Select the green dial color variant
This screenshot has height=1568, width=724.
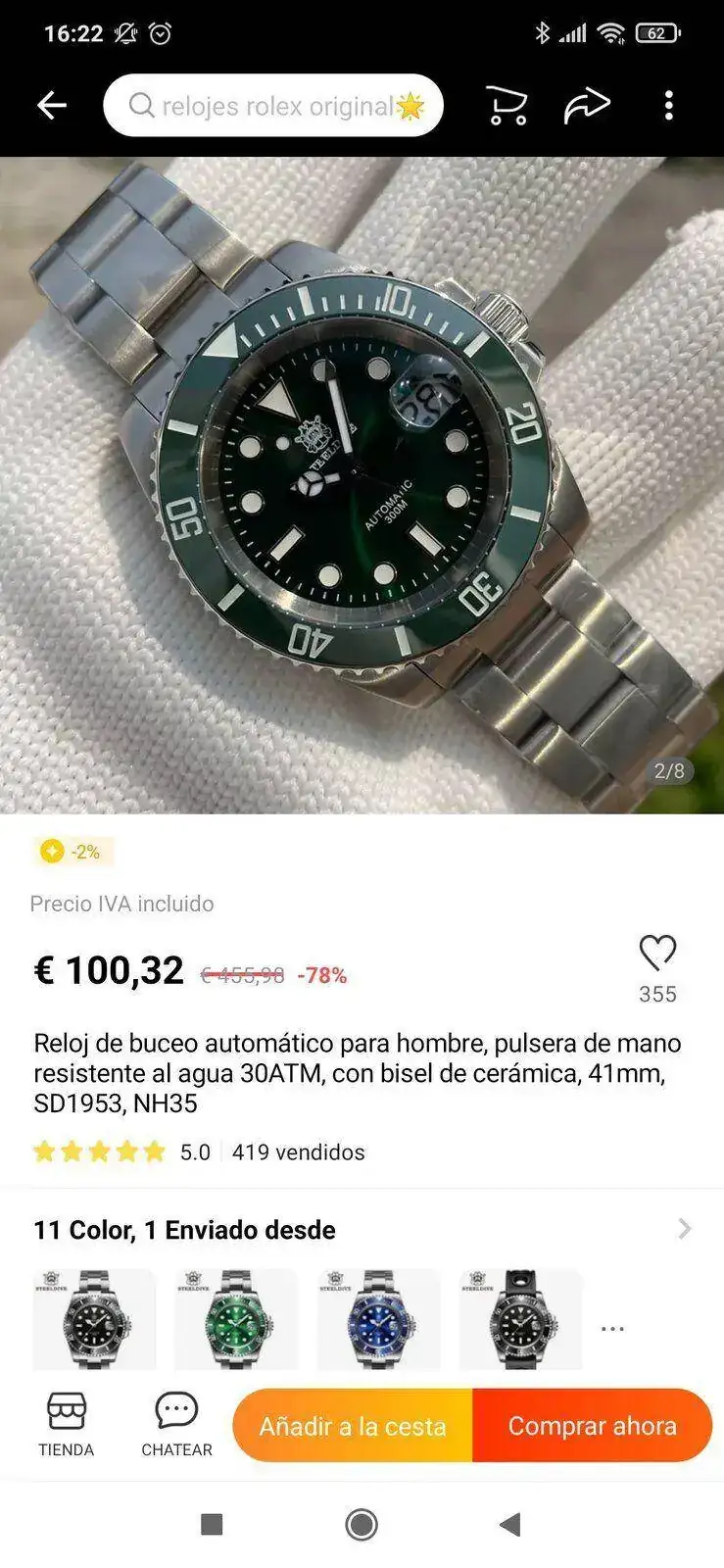[x=236, y=1319]
